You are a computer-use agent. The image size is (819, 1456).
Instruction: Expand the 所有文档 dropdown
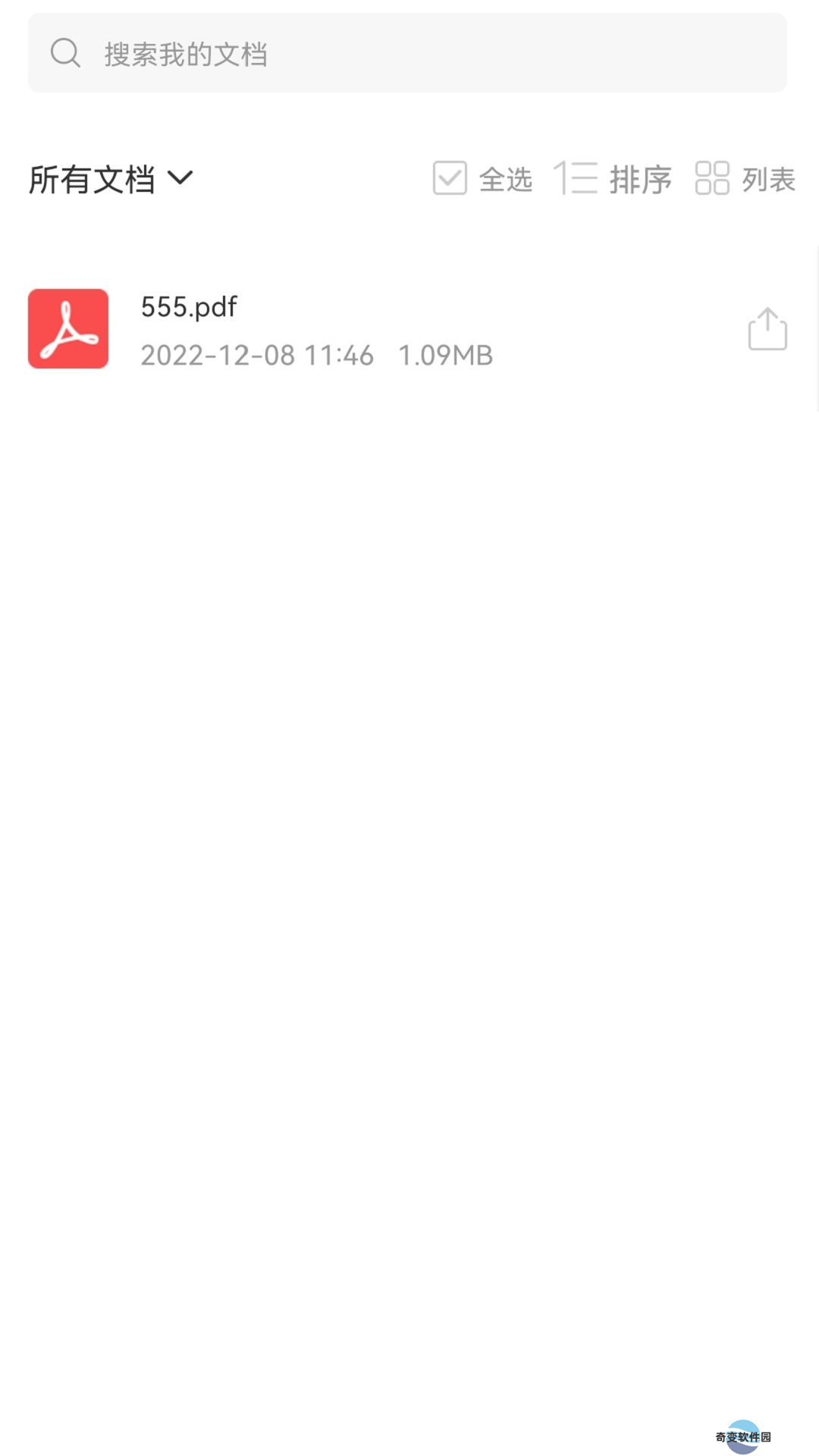[111, 179]
